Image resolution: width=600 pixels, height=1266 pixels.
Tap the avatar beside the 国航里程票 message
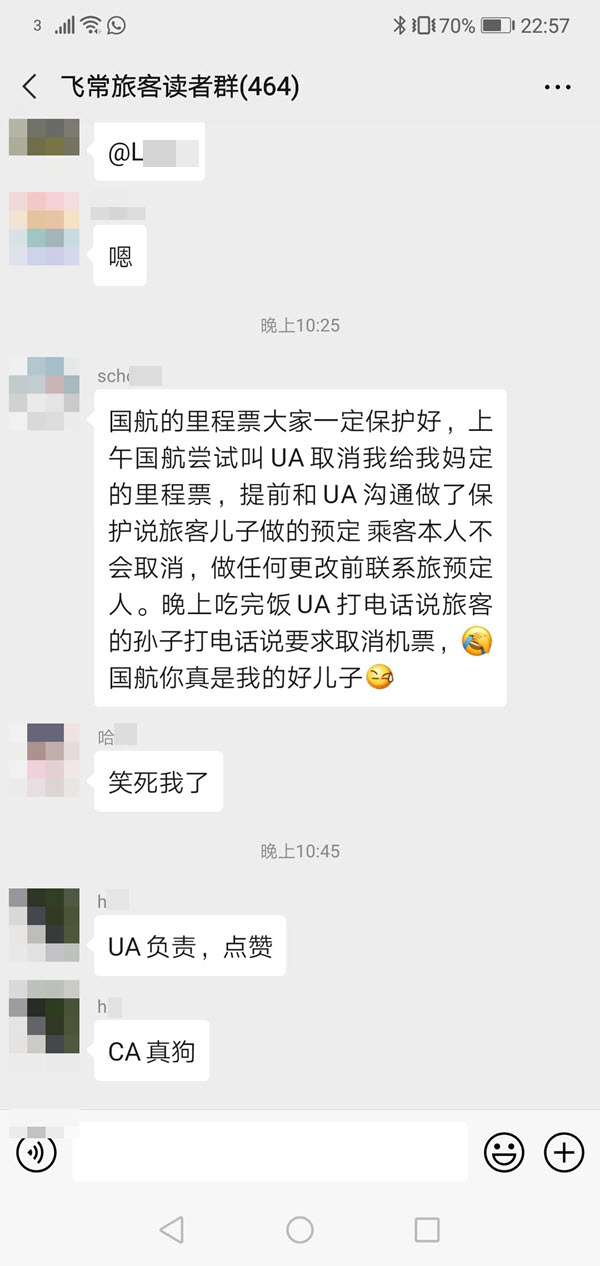tap(44, 393)
